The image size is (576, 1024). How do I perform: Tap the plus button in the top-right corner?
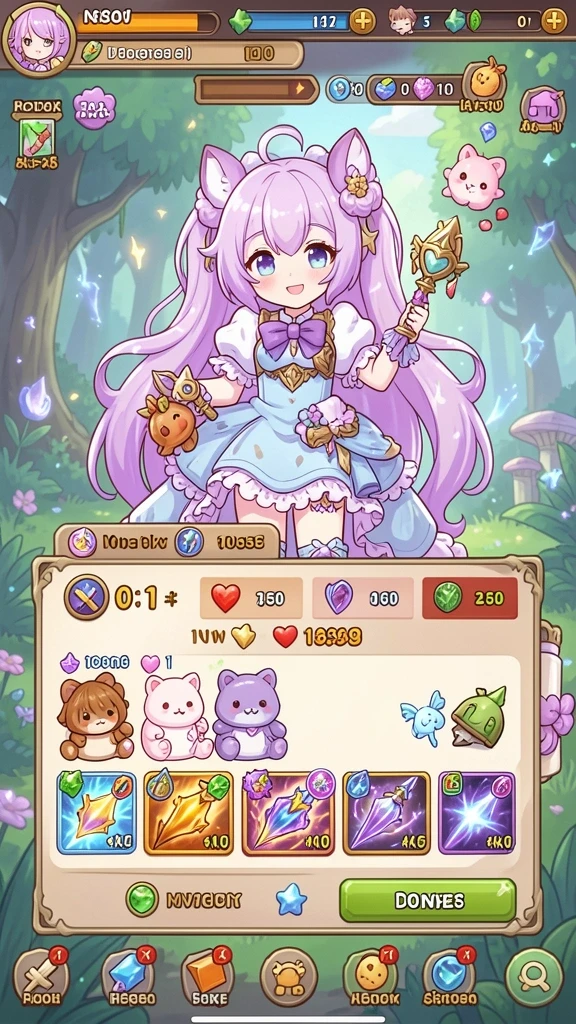[554, 22]
